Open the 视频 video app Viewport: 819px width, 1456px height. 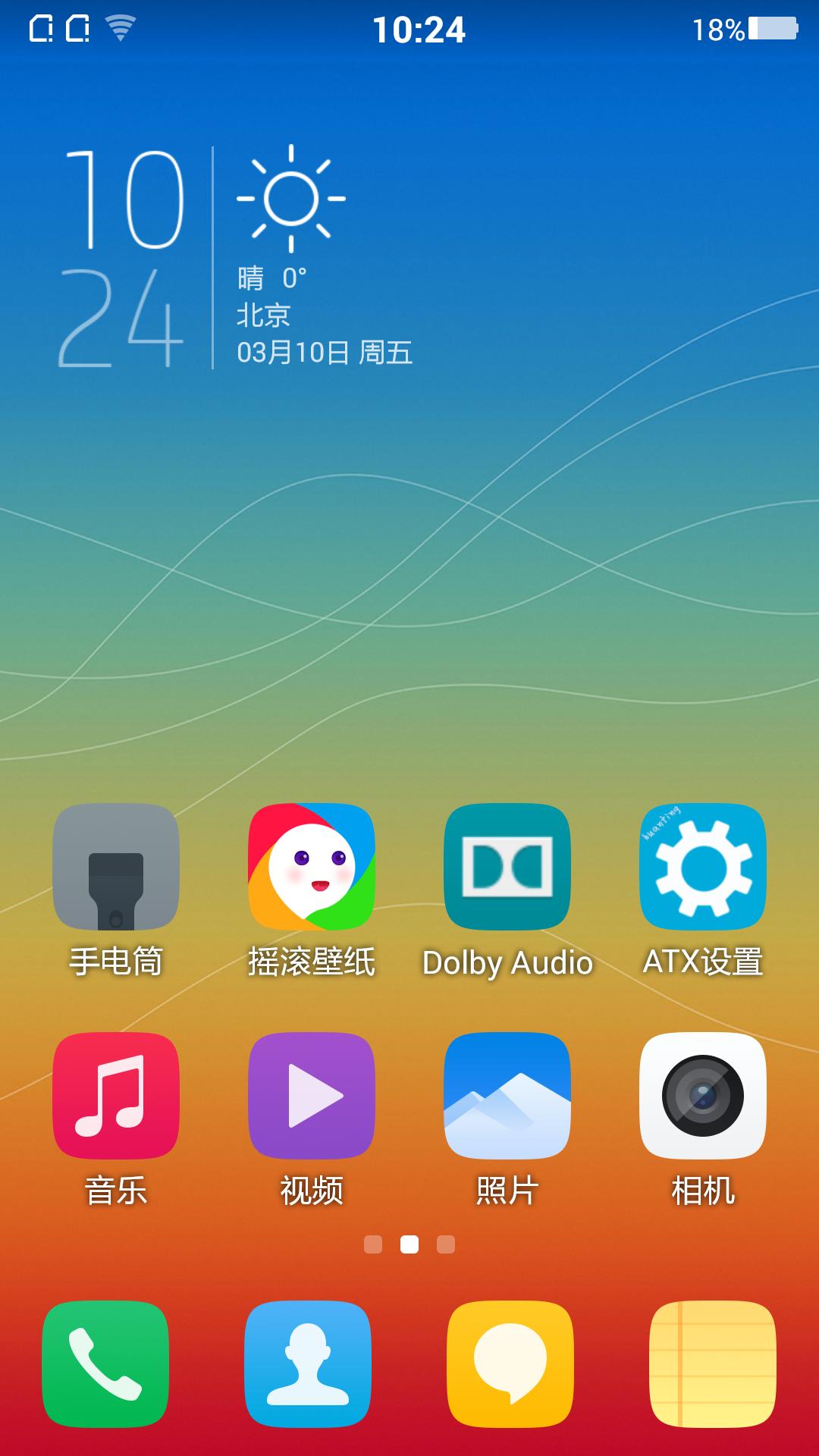tap(312, 1096)
